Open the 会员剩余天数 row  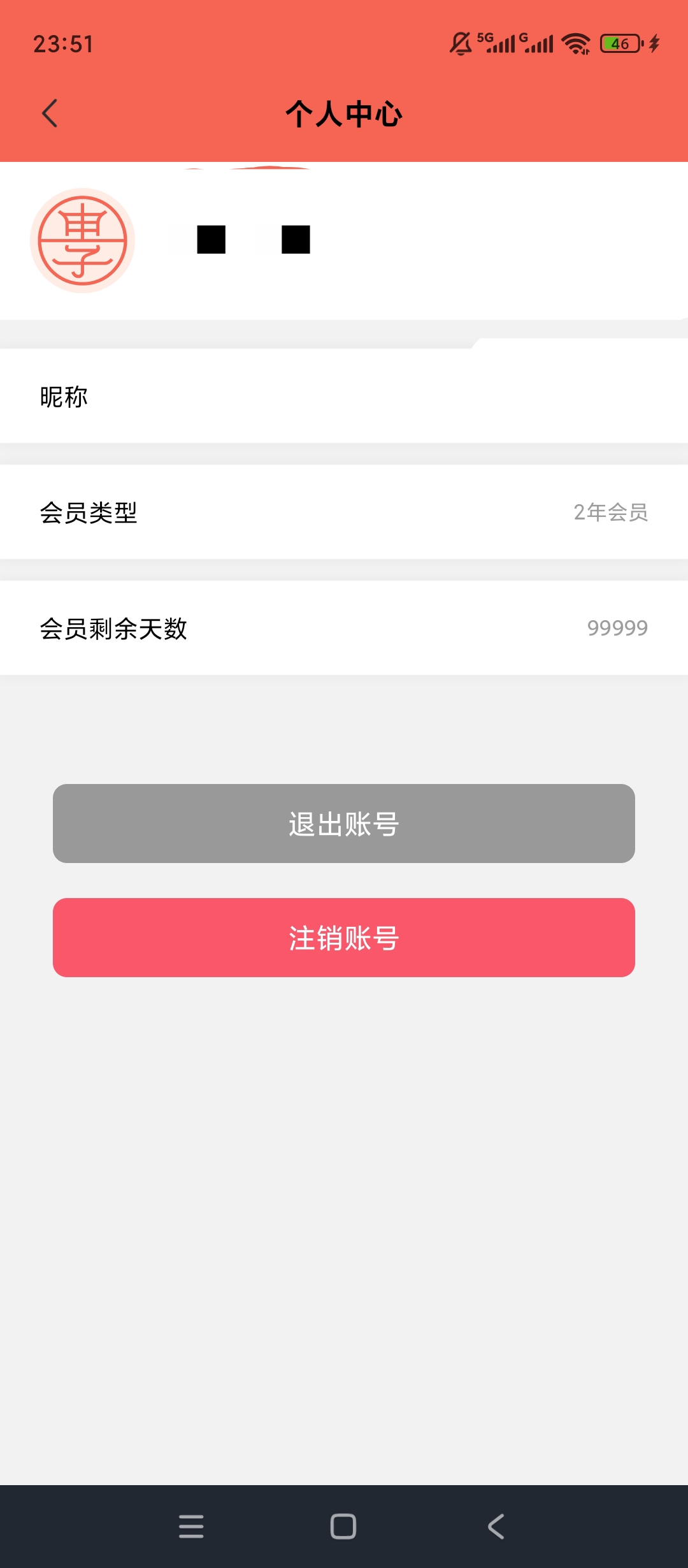click(344, 628)
